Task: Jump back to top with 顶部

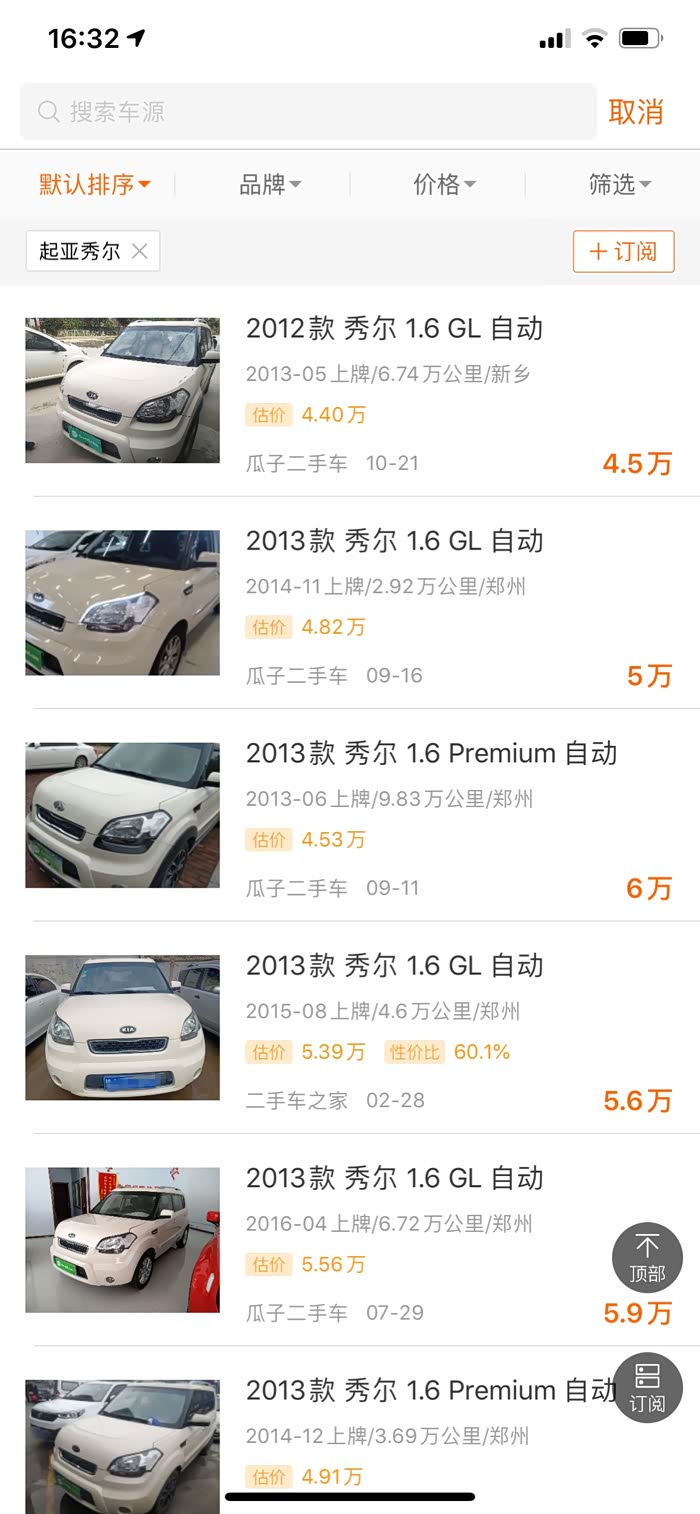Action: click(x=647, y=1258)
